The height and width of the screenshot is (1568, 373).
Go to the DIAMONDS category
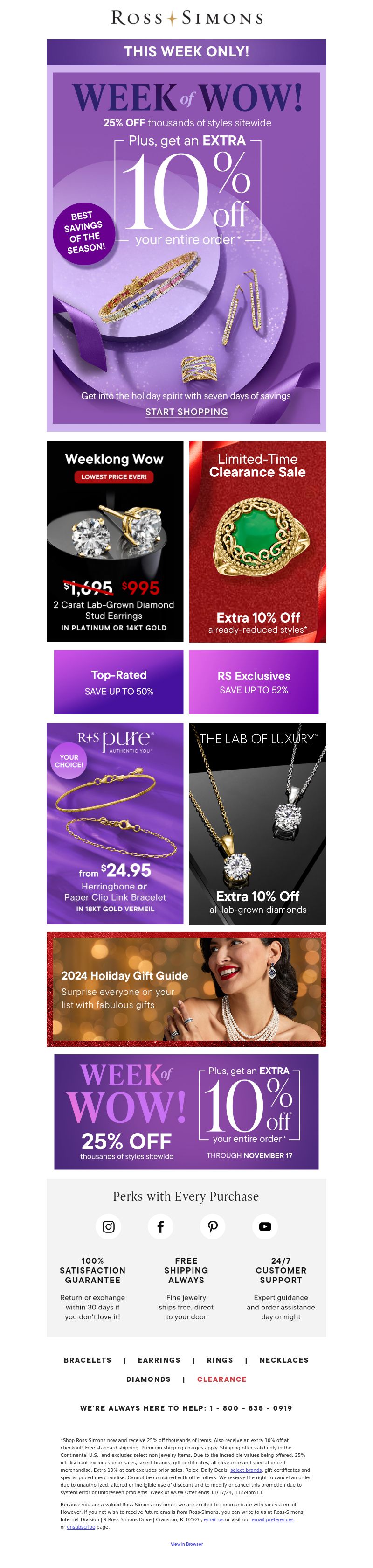click(148, 1379)
